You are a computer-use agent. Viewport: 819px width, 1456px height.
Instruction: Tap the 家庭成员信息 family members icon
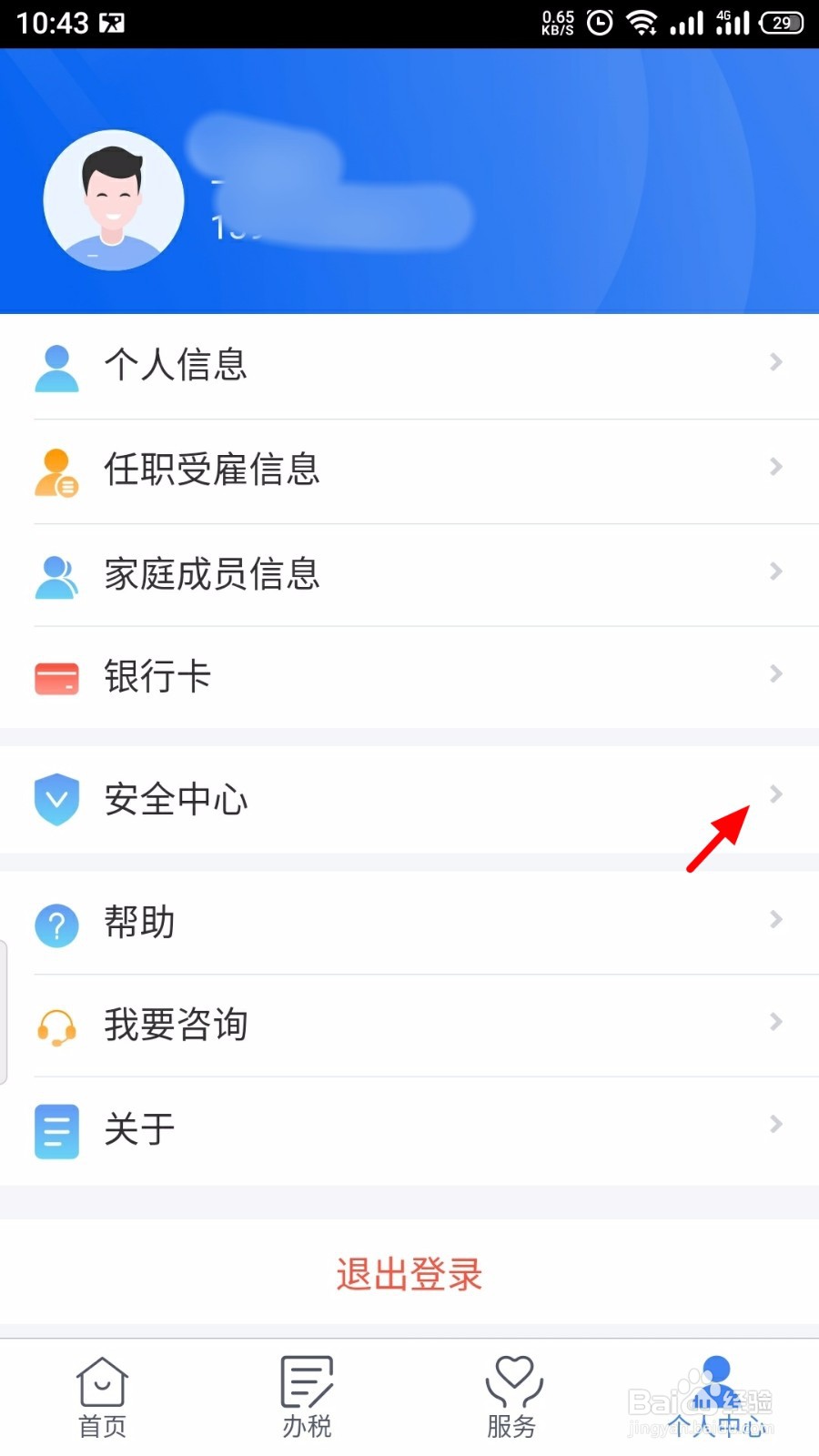tap(56, 573)
